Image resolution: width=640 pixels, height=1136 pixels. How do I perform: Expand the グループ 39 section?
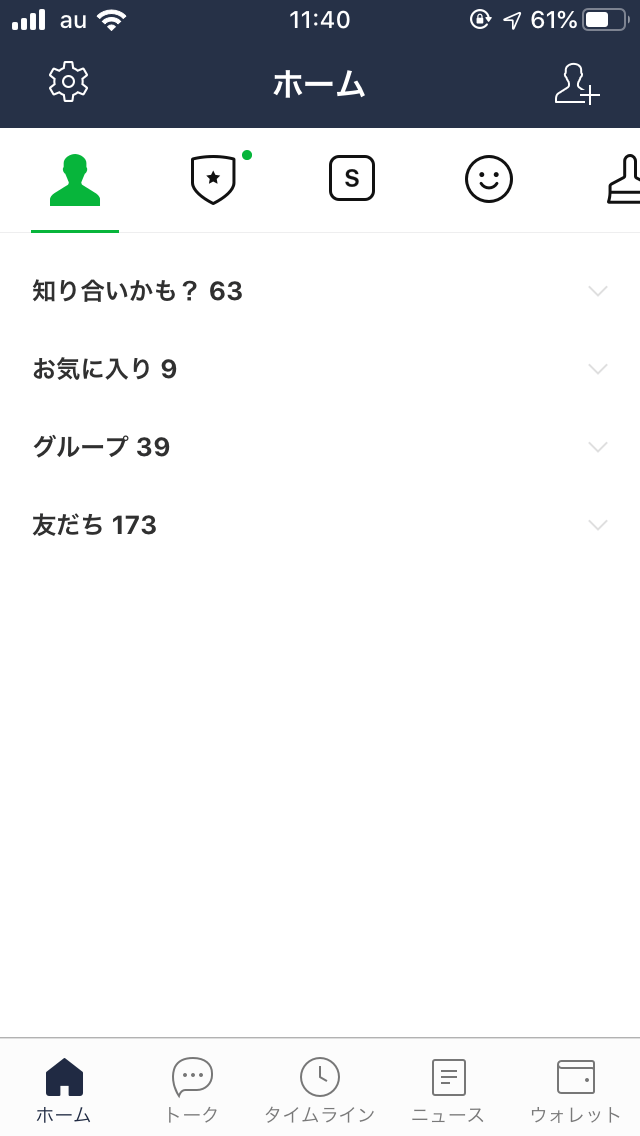[x=320, y=447]
